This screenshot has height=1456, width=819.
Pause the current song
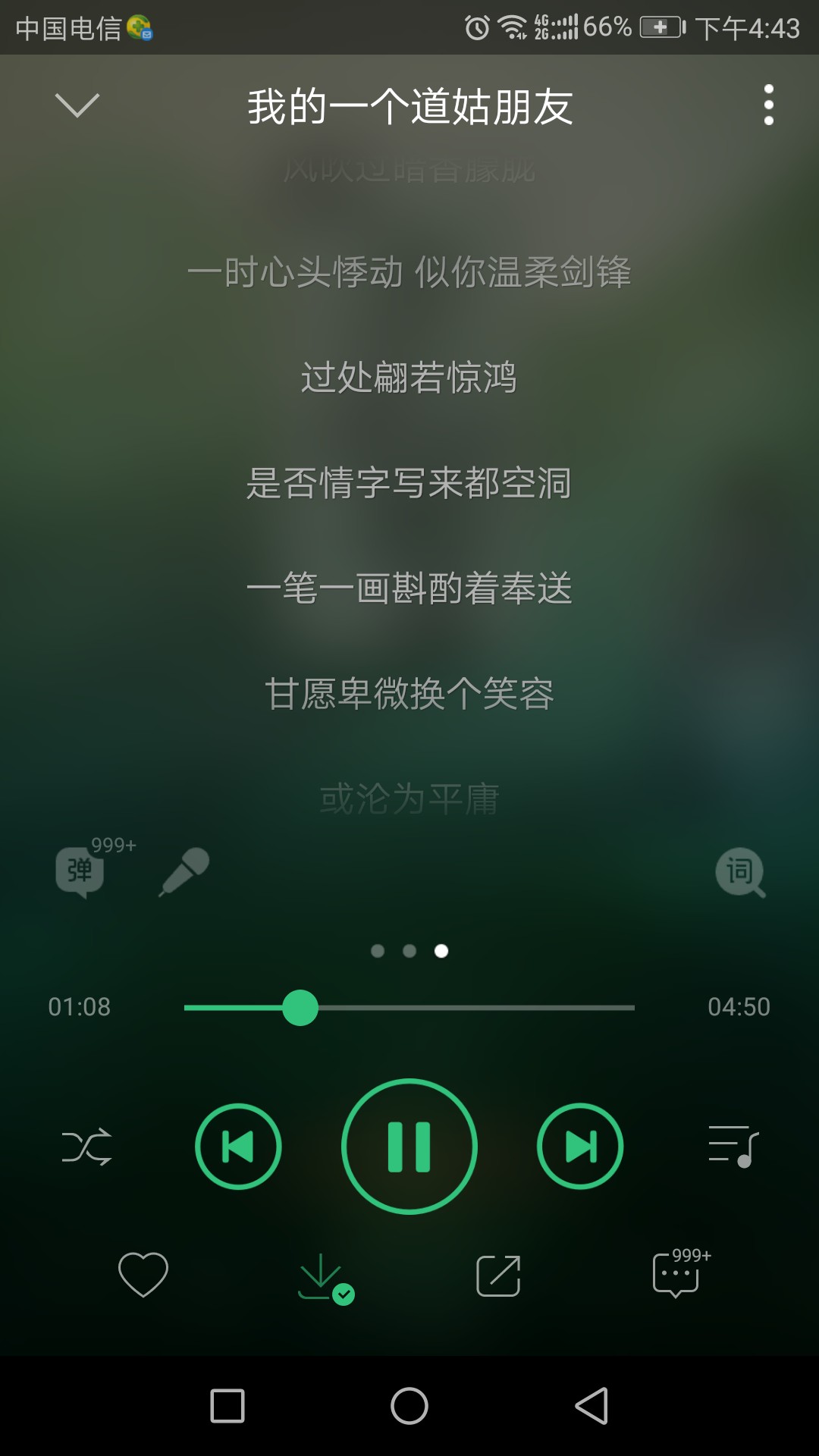click(409, 1146)
